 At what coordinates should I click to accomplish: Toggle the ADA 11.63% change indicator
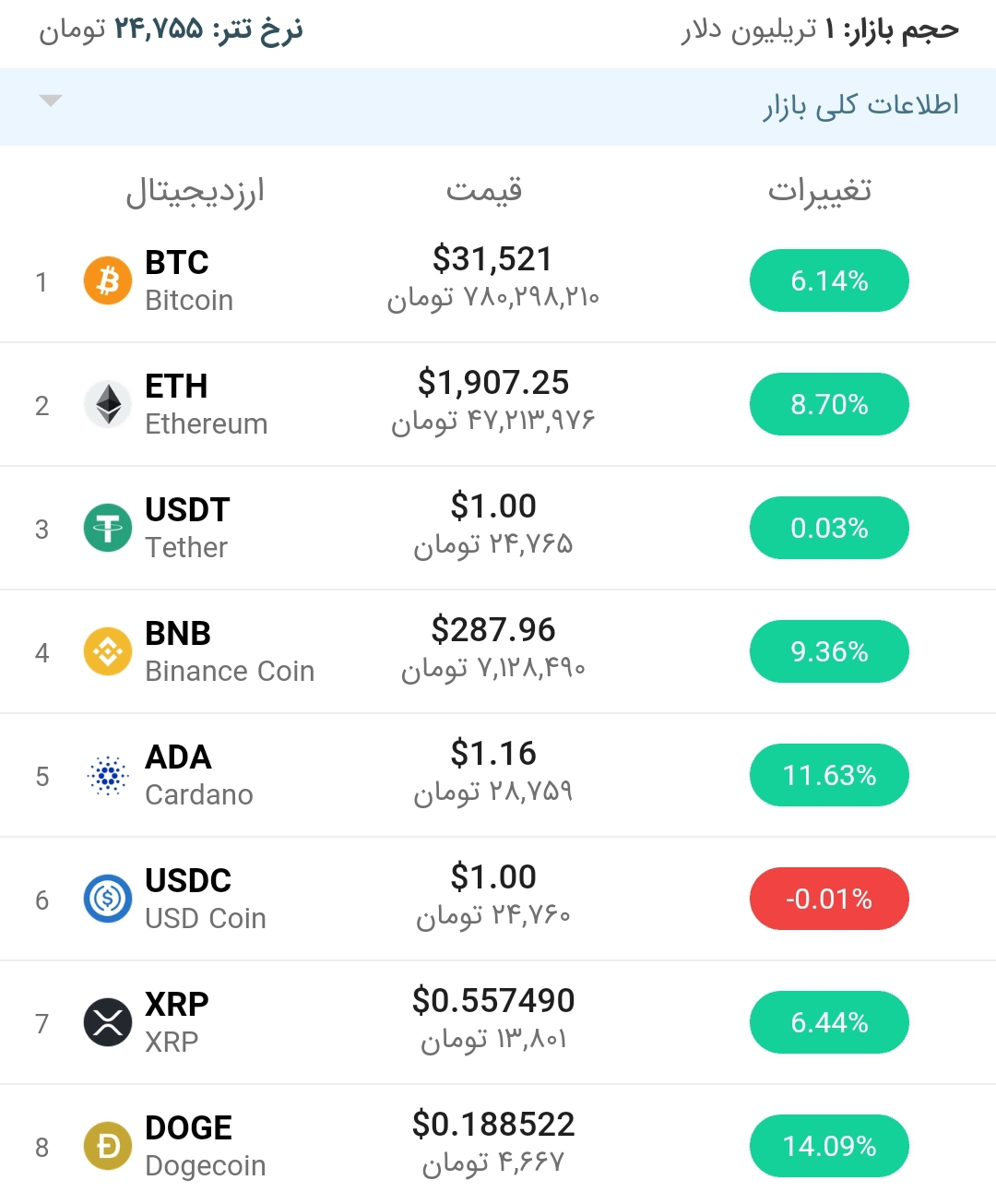pyautogui.click(x=828, y=775)
